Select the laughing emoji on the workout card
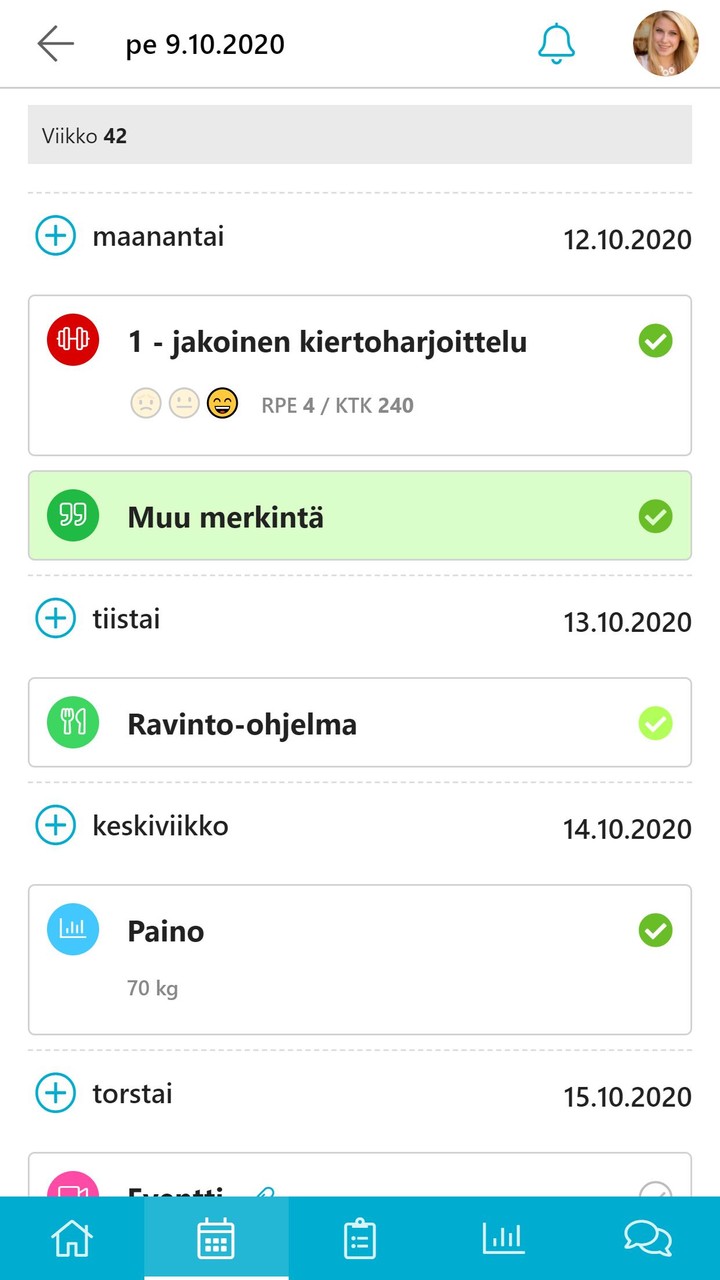This screenshot has height=1280, width=720. 224,403
